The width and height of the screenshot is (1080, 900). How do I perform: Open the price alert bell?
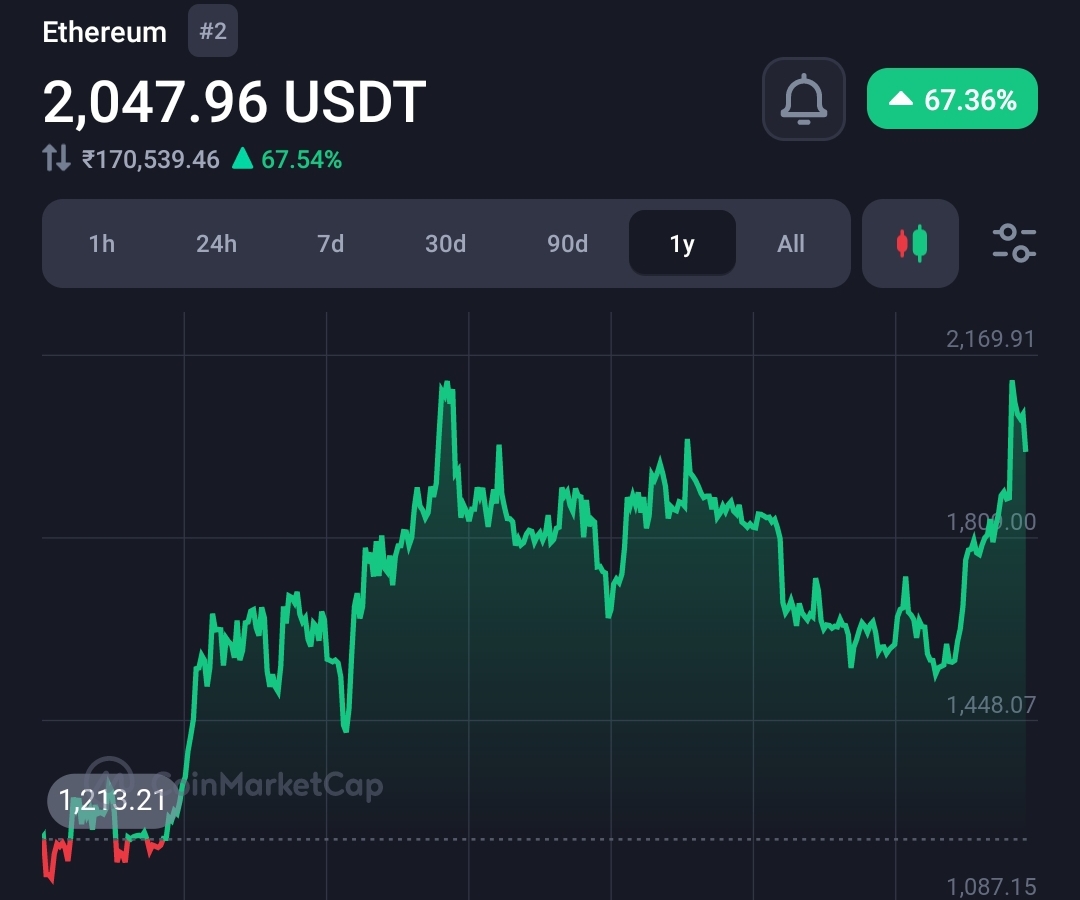point(803,99)
